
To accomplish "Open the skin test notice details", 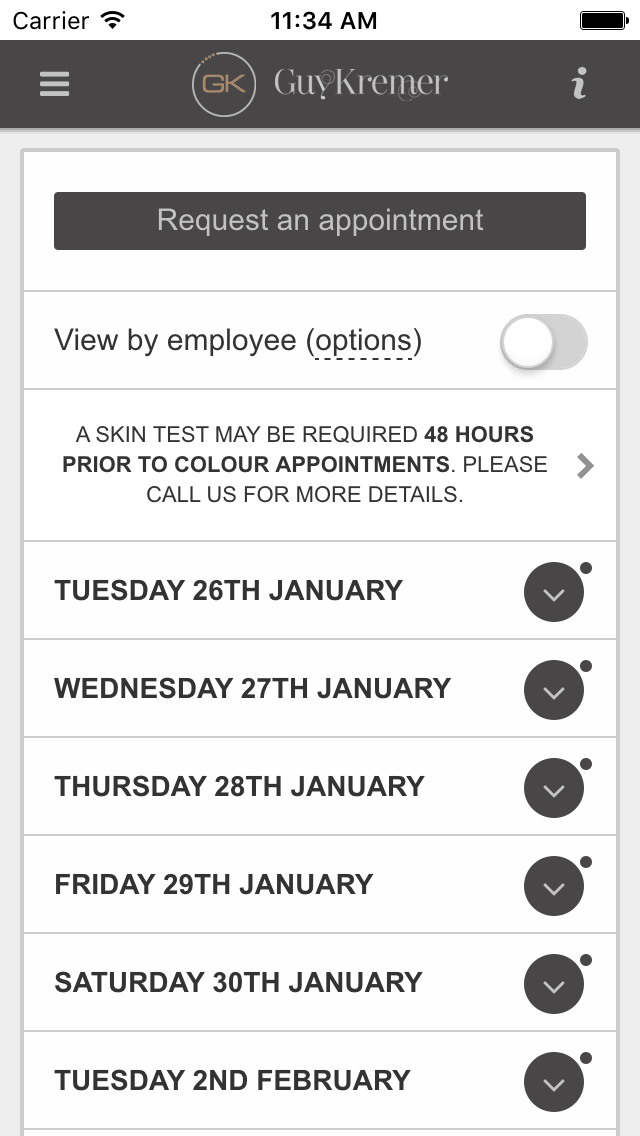I will coord(320,465).
